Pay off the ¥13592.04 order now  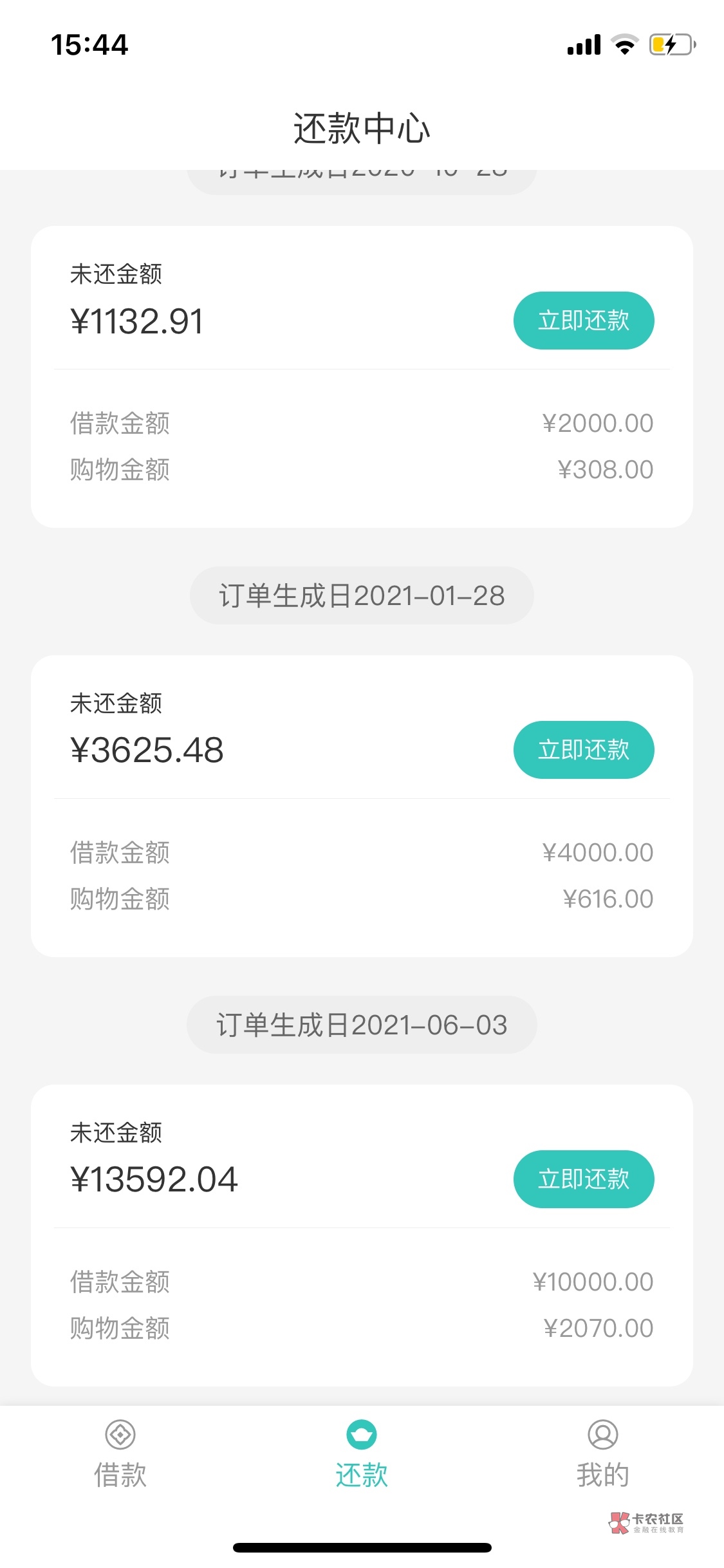pyautogui.click(x=584, y=1179)
